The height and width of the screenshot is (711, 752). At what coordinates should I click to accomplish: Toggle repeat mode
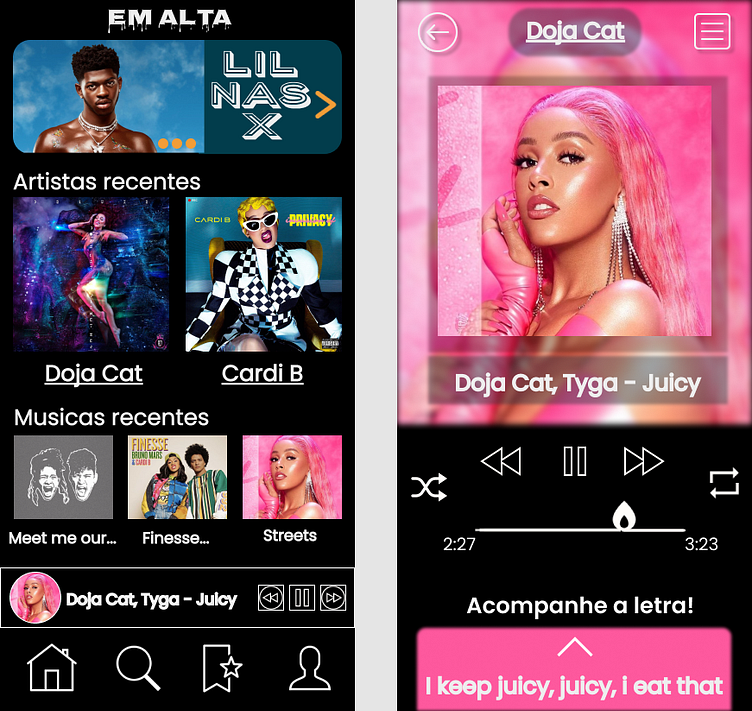pos(723,483)
